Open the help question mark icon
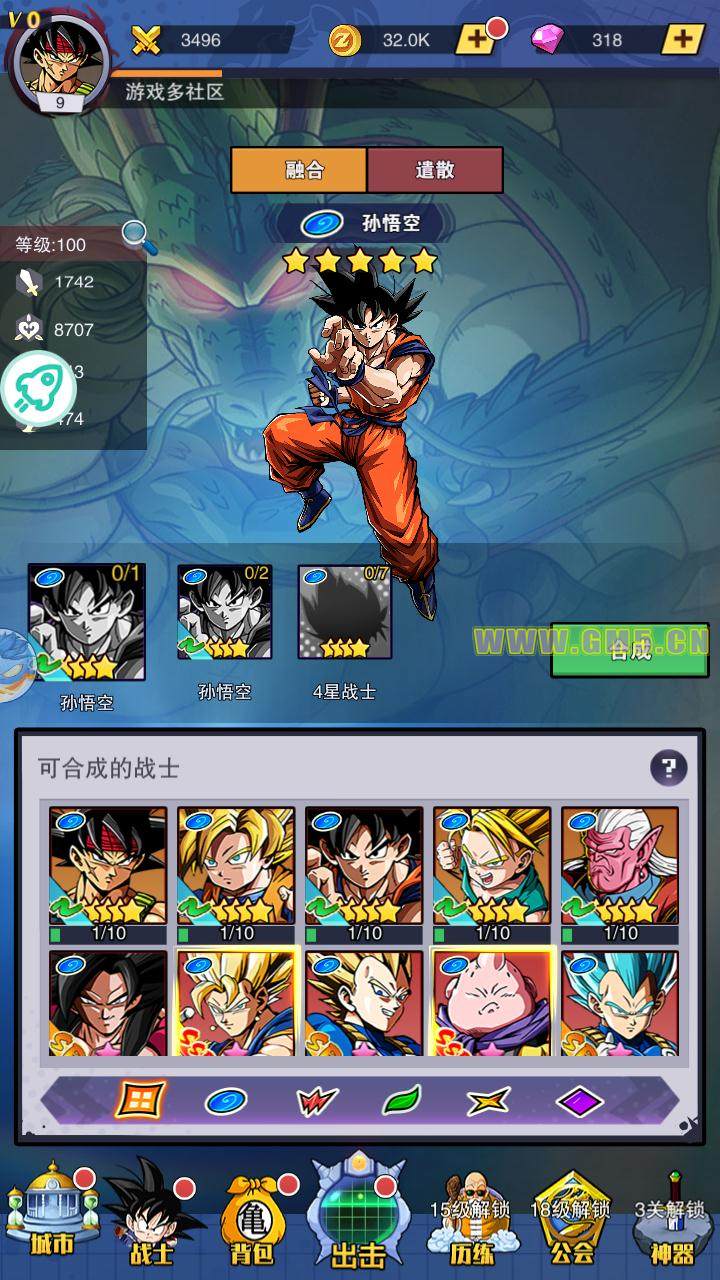Screen dimensions: 720x1280 point(668,768)
